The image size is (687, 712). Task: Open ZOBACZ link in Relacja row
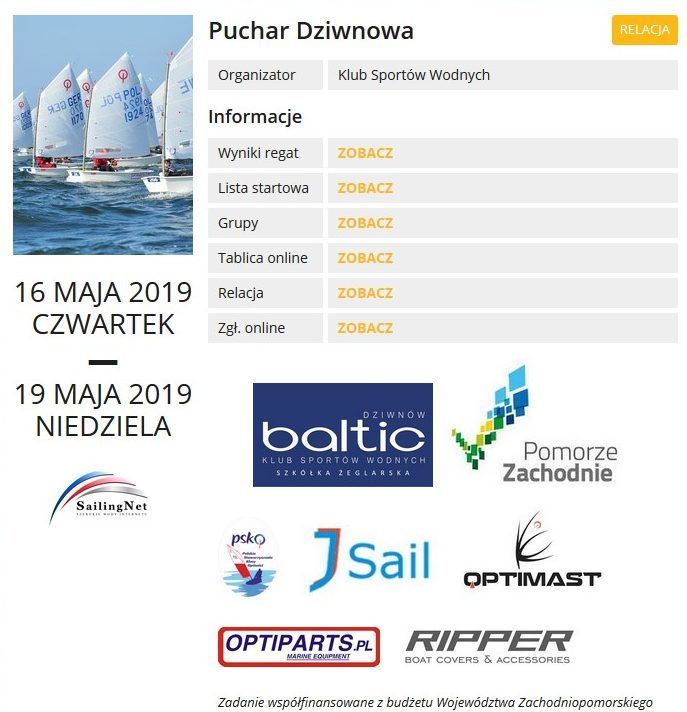point(365,293)
